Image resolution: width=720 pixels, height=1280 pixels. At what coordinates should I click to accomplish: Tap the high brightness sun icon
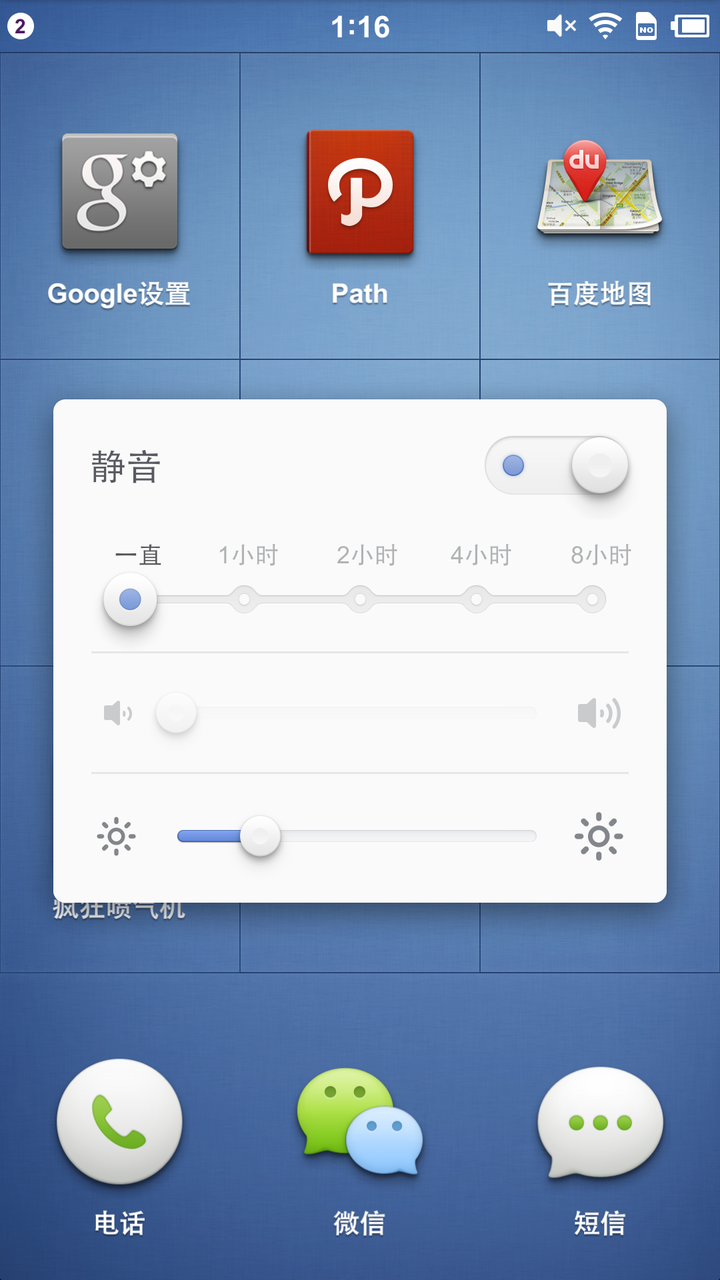coord(599,836)
